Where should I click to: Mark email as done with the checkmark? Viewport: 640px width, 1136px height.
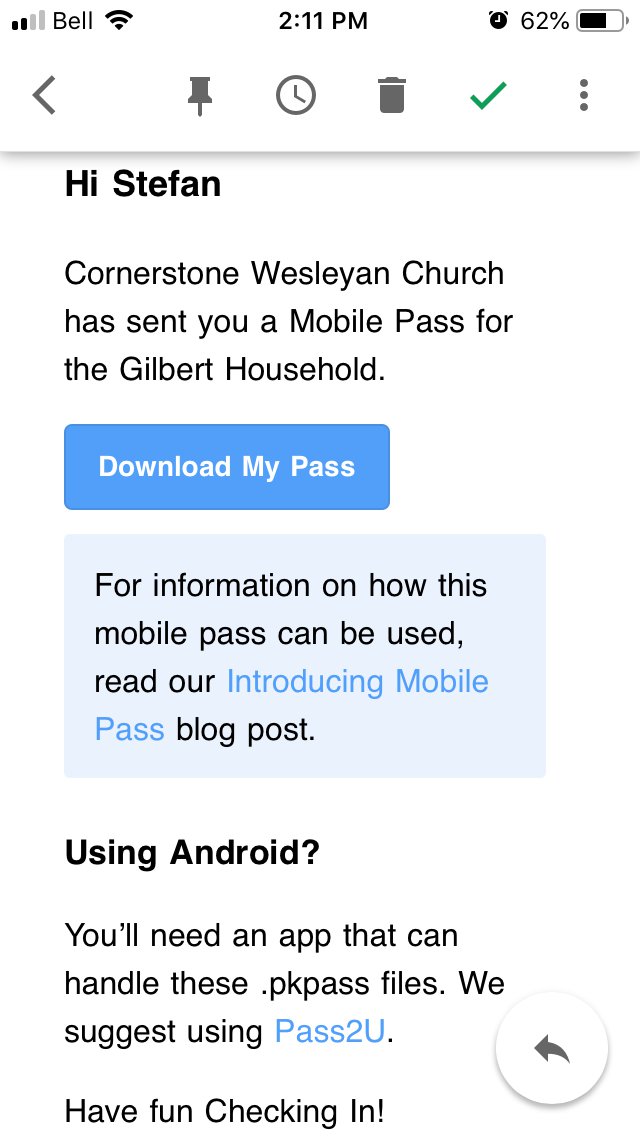(489, 96)
